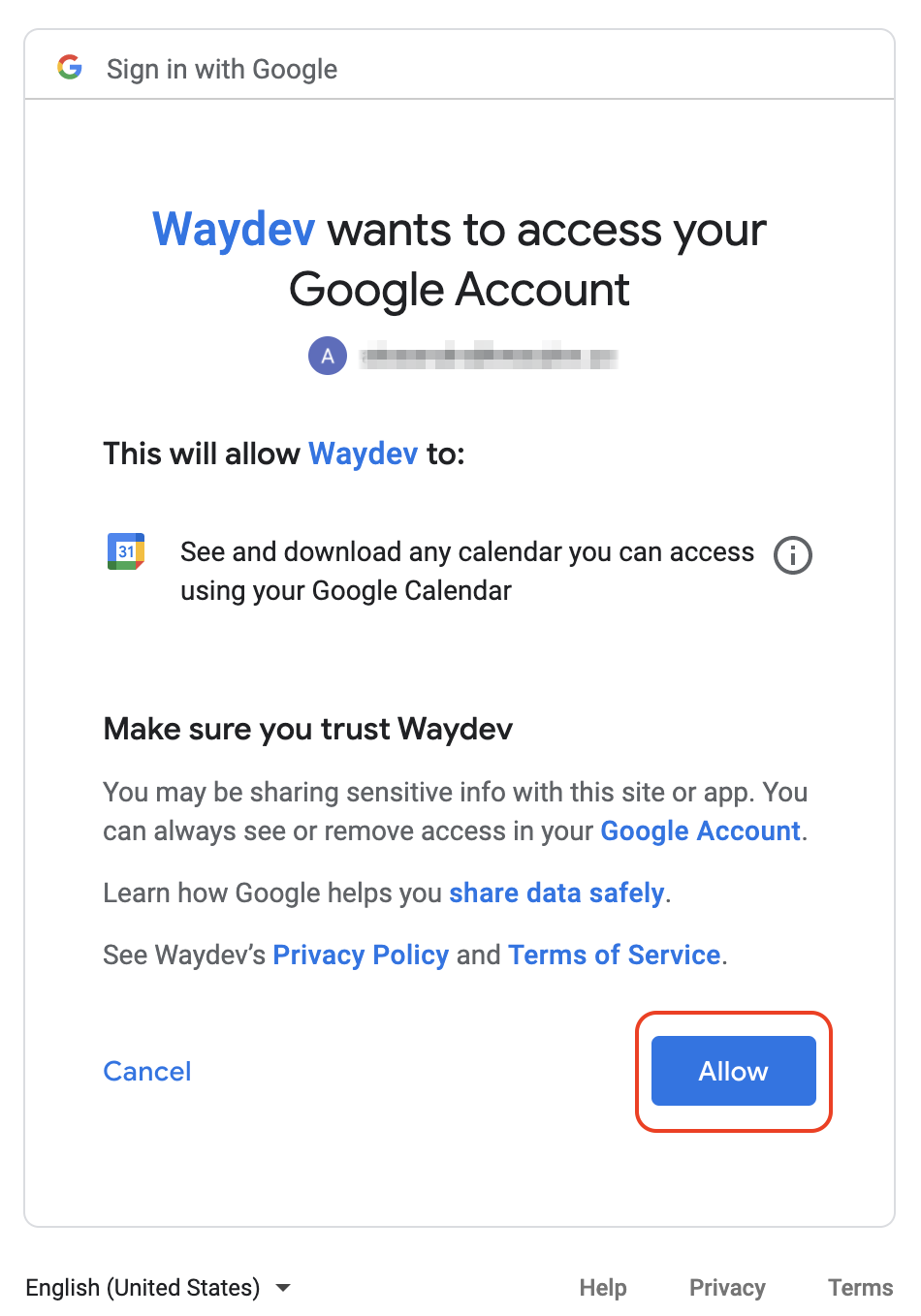Open the English (United States) language dropdown
Viewport: 921px width, 1316px height.
pyautogui.click(x=158, y=1287)
